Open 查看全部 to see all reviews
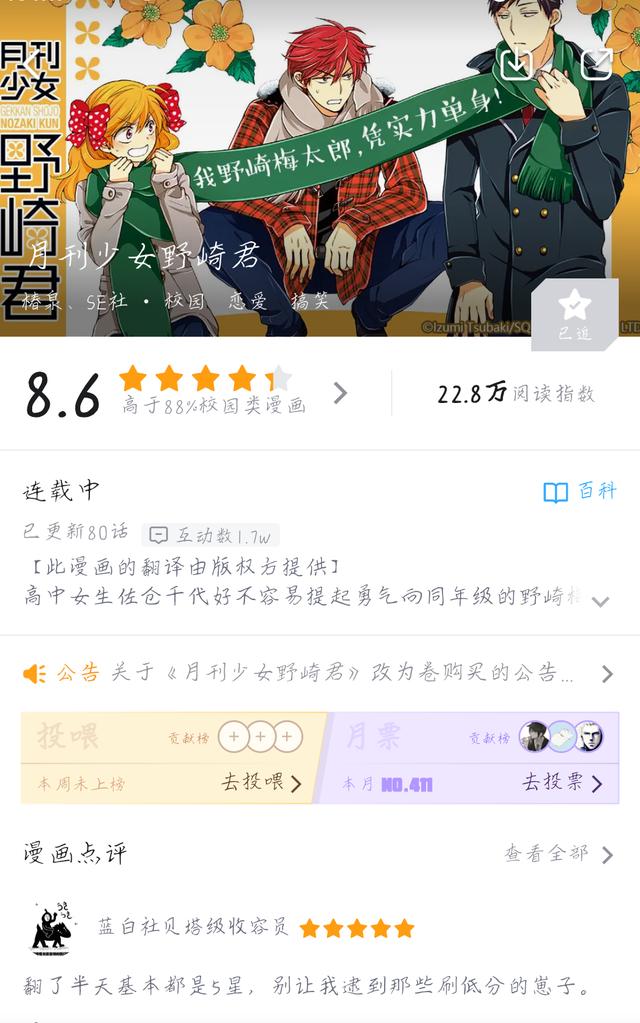Image resolution: width=640 pixels, height=1023 pixels. (558, 853)
